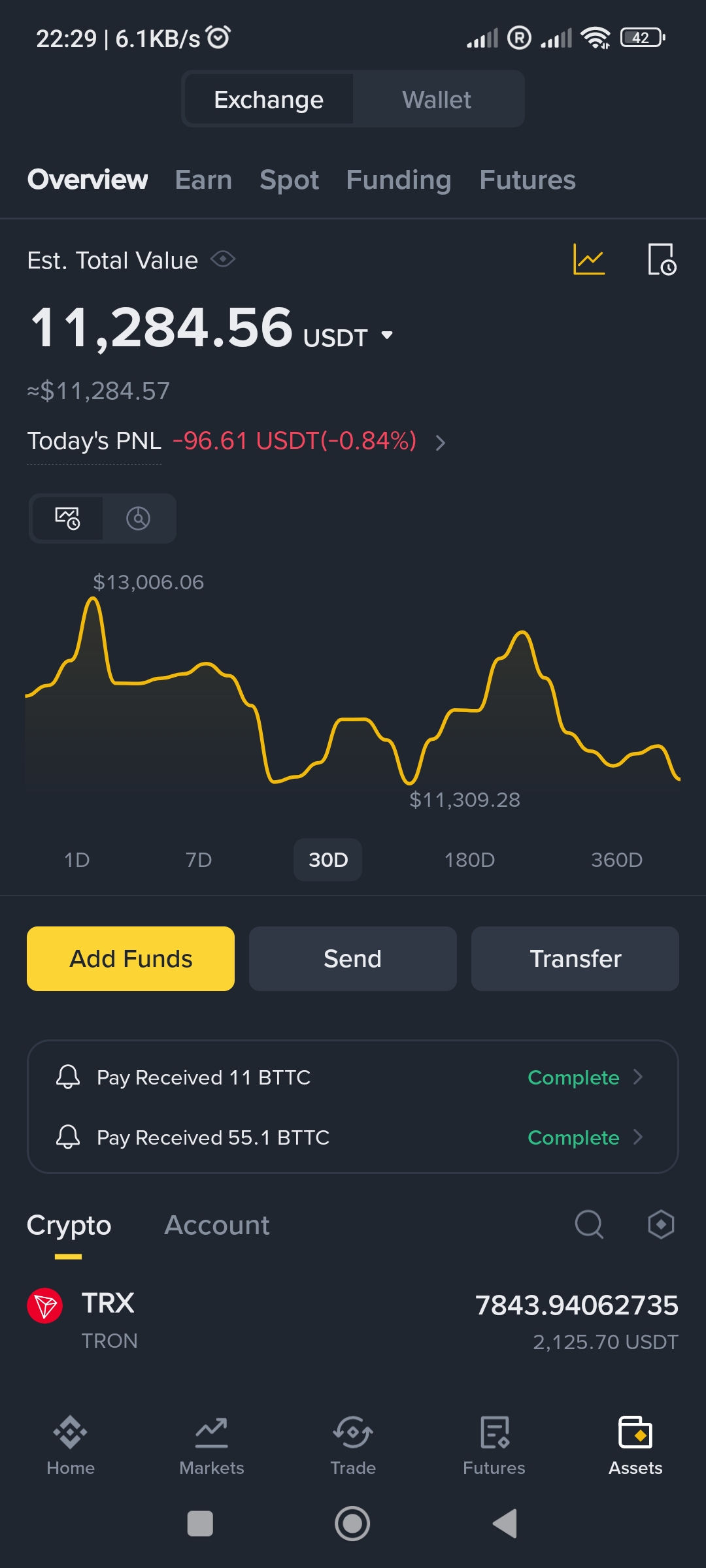Screen dimensions: 706x1568
Task: Select the 7D chart range
Action: pos(199,860)
